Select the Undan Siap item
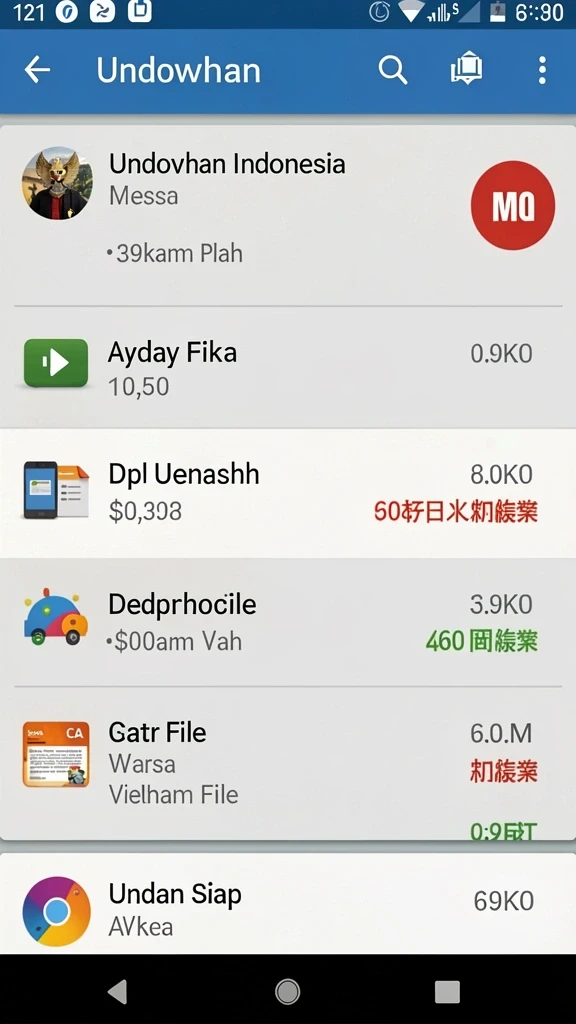Viewport: 576px width, 1024px height. click(x=288, y=904)
